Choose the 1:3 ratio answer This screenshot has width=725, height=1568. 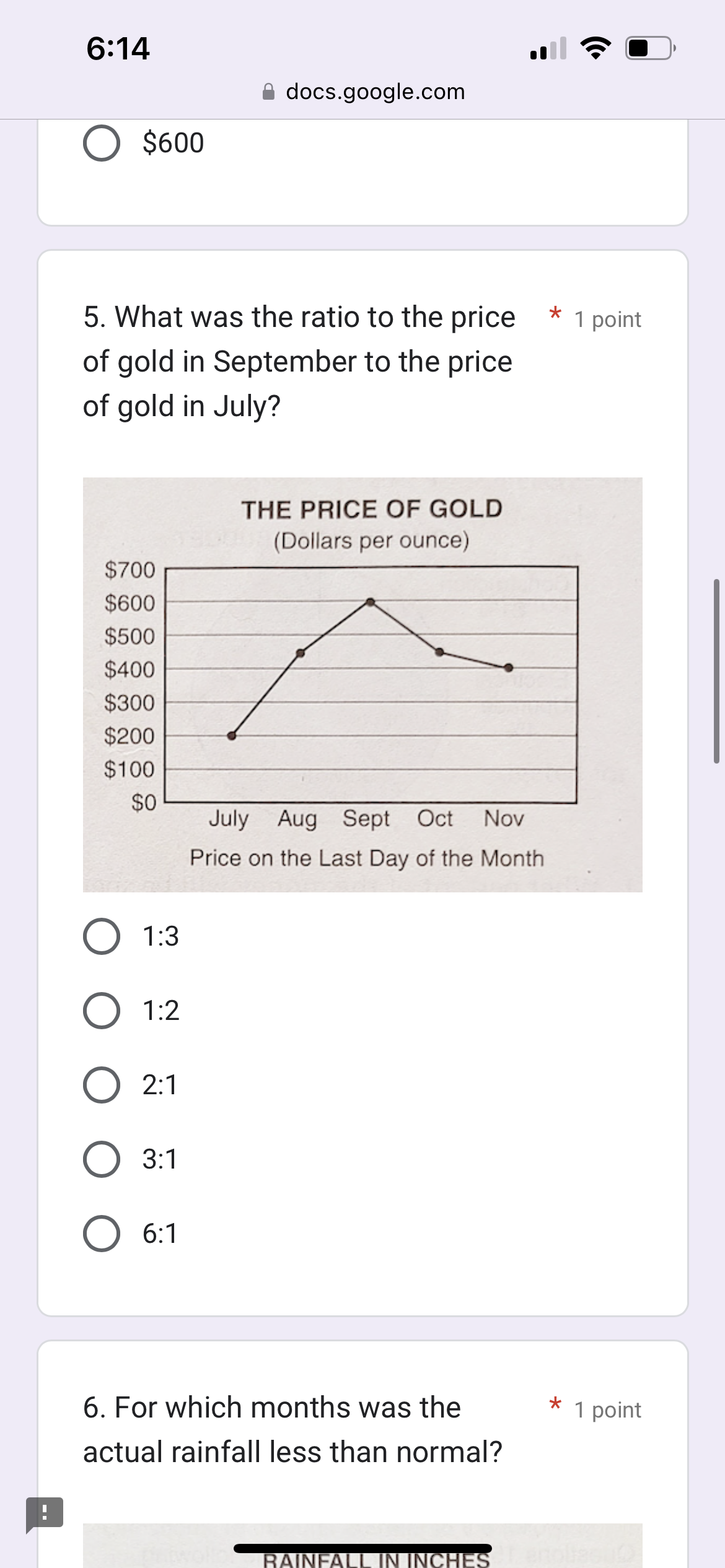pos(102,936)
